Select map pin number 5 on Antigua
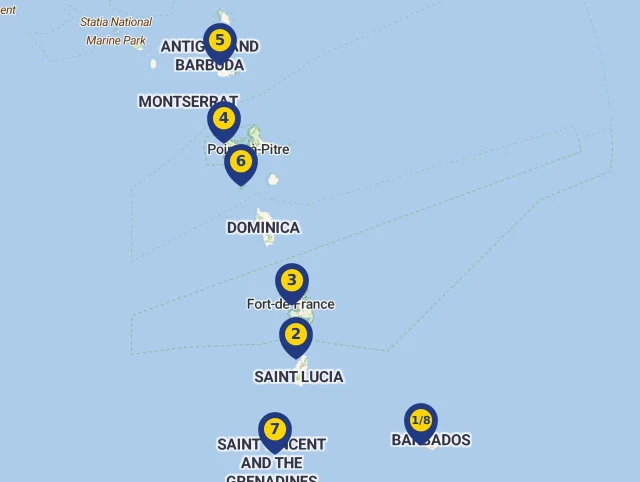Viewport: 640px width, 482px height. (x=220, y=42)
